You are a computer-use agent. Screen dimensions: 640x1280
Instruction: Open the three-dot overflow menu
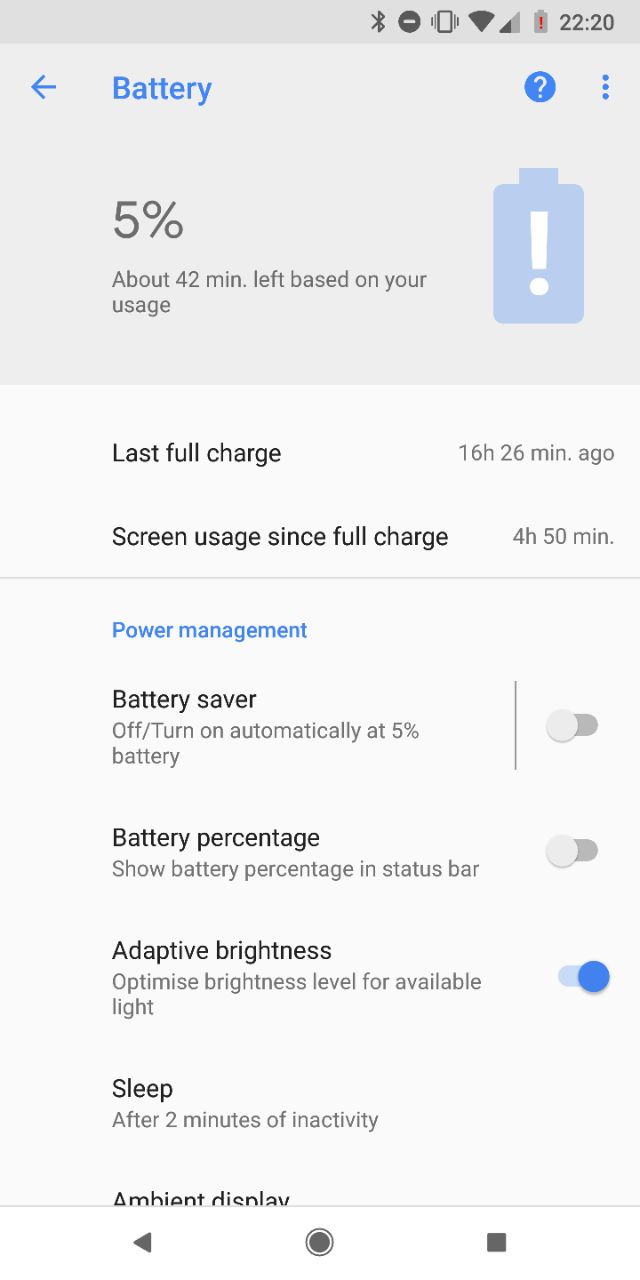point(605,88)
